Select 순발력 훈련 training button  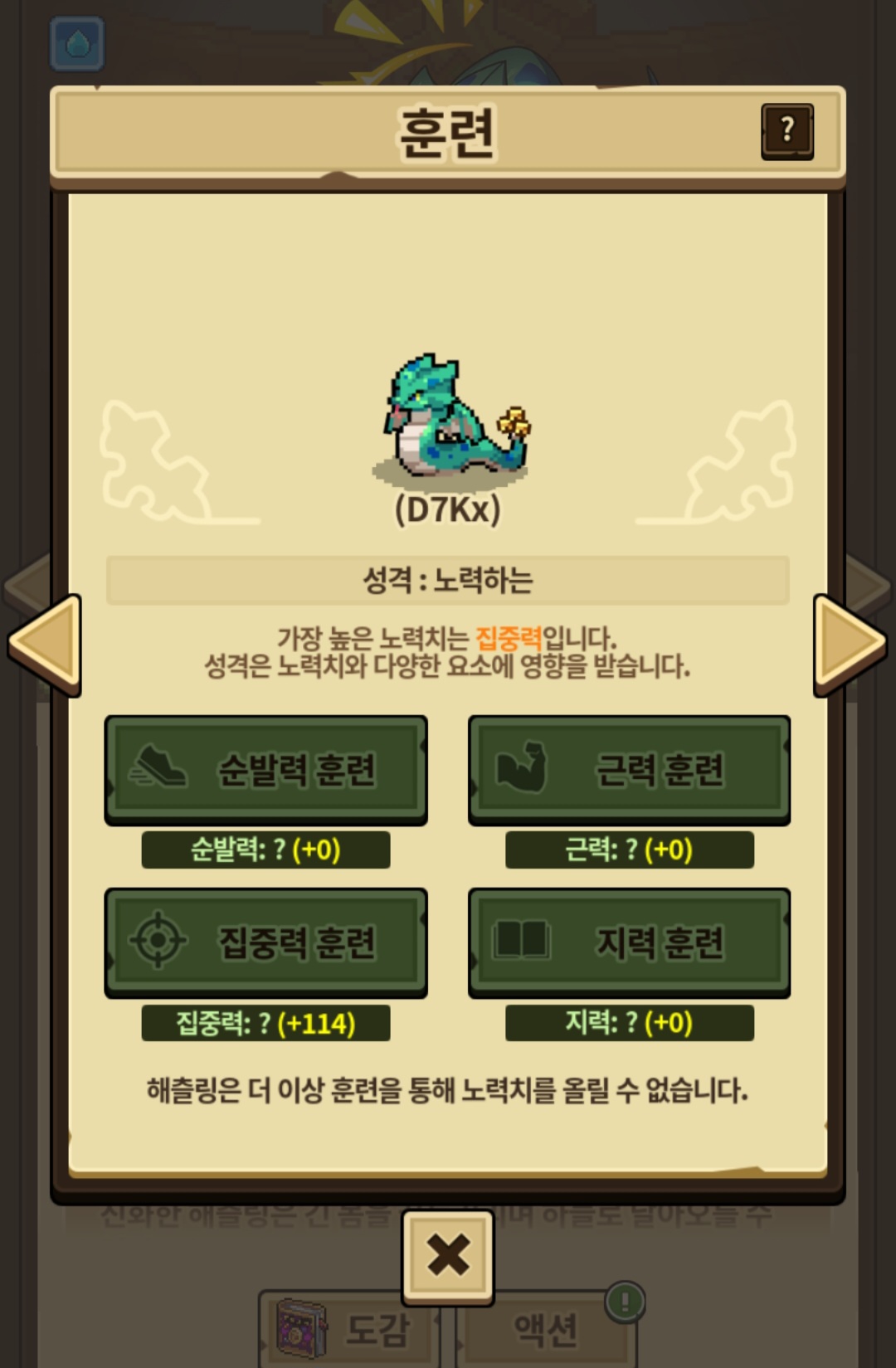pyautogui.click(x=265, y=769)
